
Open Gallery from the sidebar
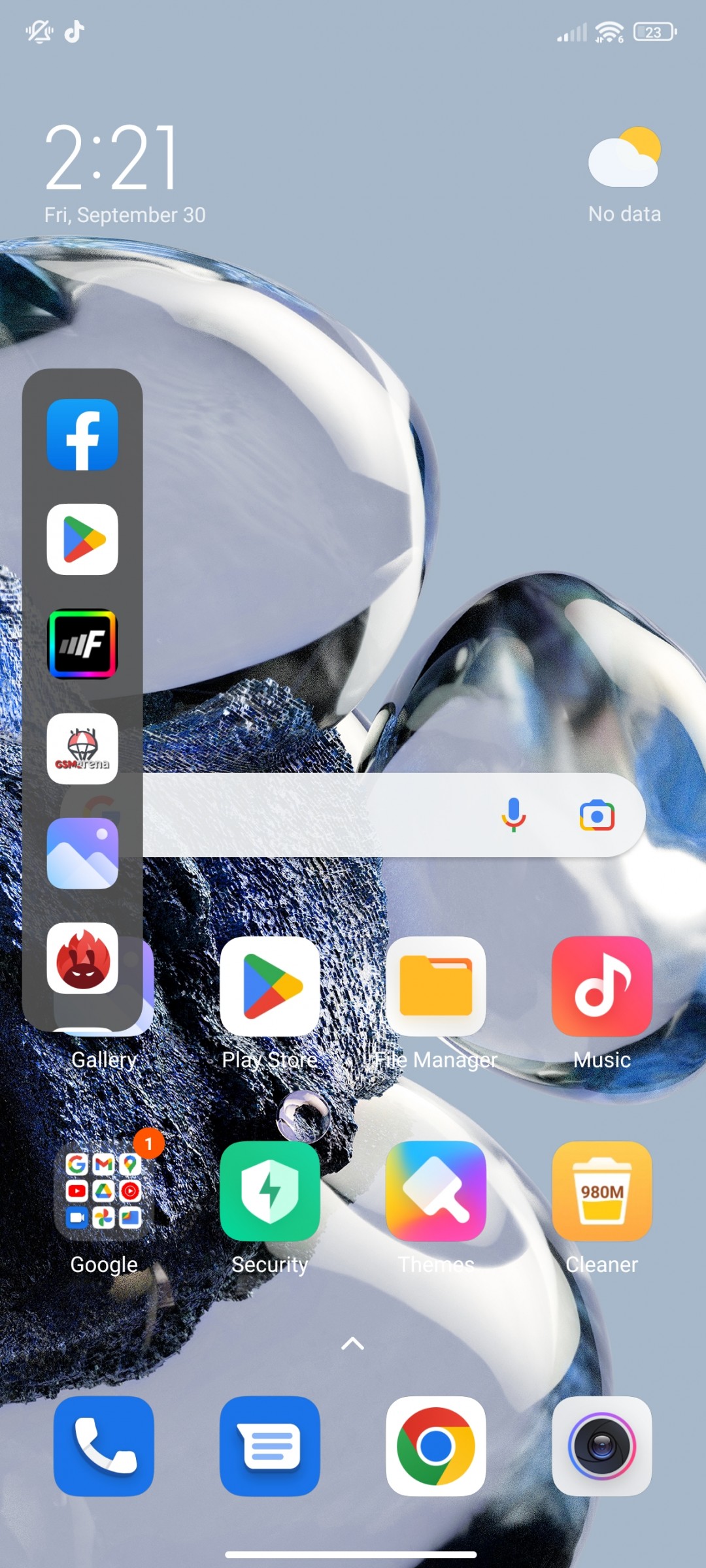coord(82,853)
